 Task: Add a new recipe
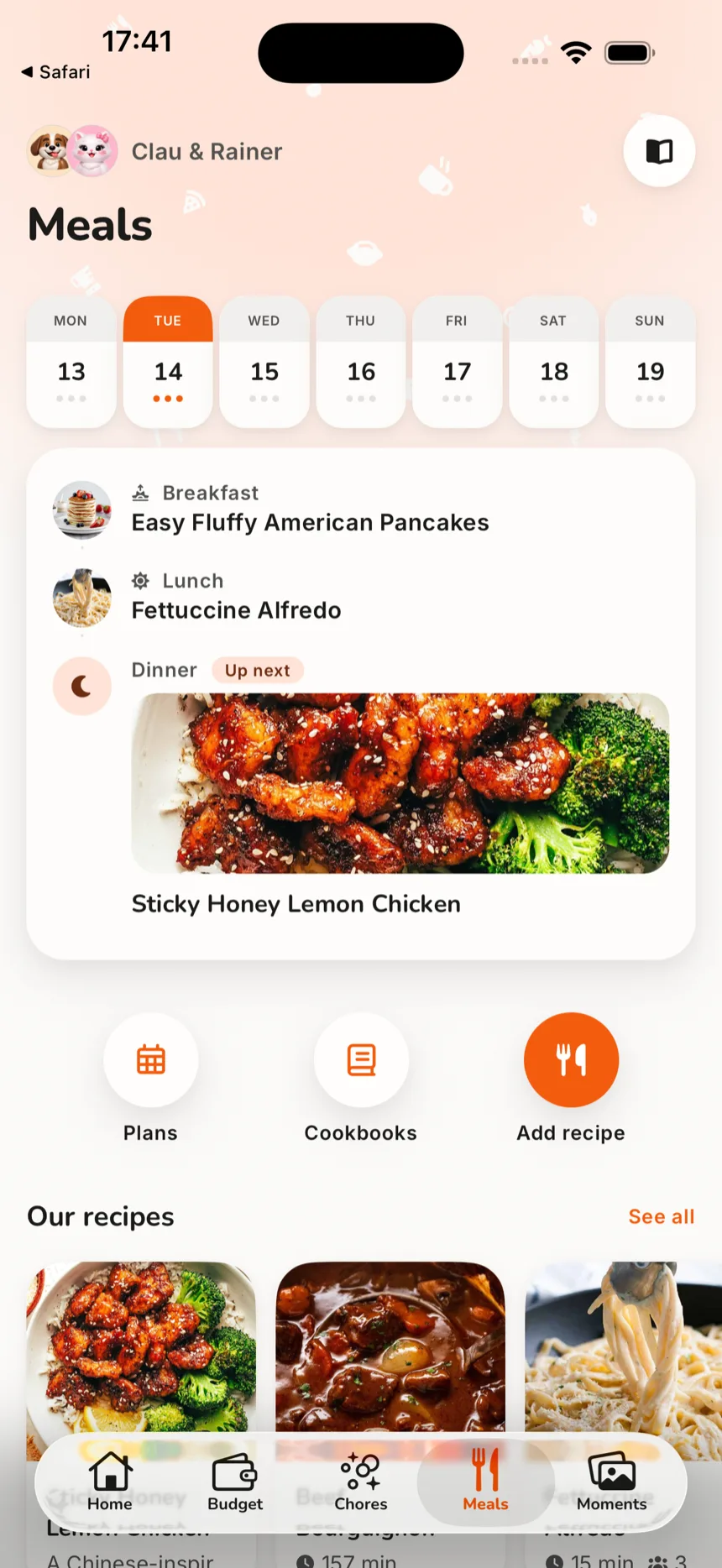571,1078
